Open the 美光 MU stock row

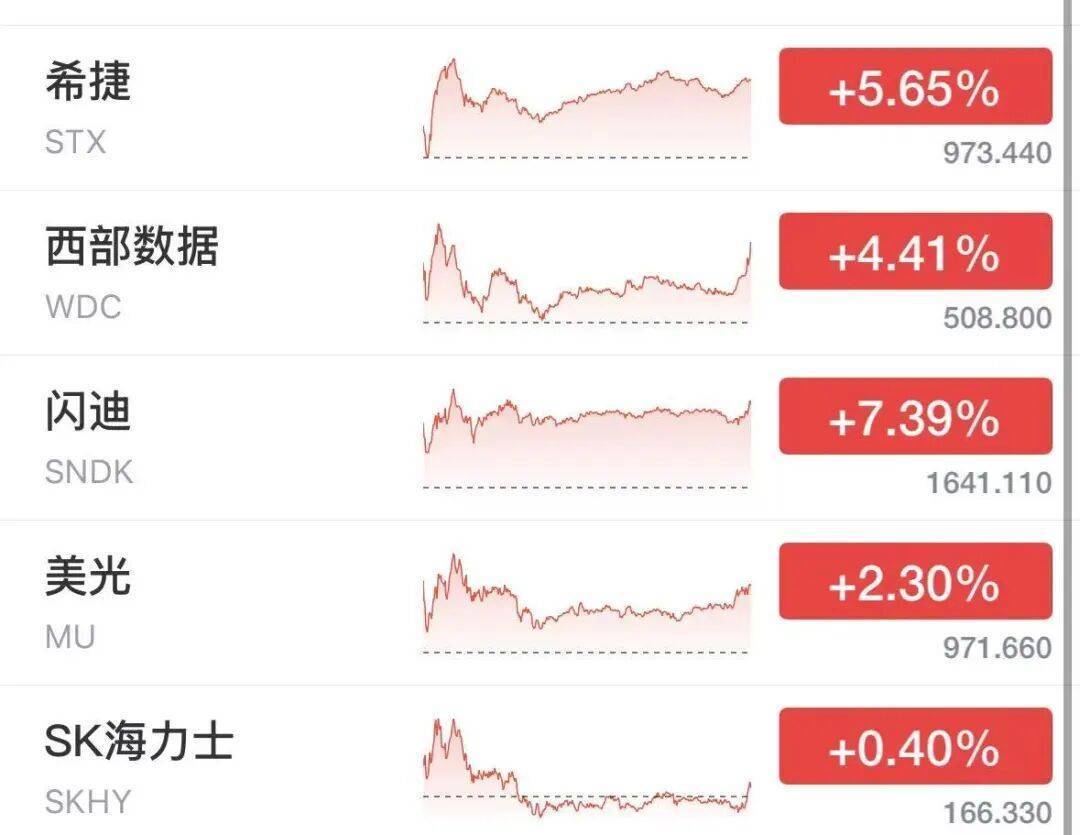click(x=532, y=603)
